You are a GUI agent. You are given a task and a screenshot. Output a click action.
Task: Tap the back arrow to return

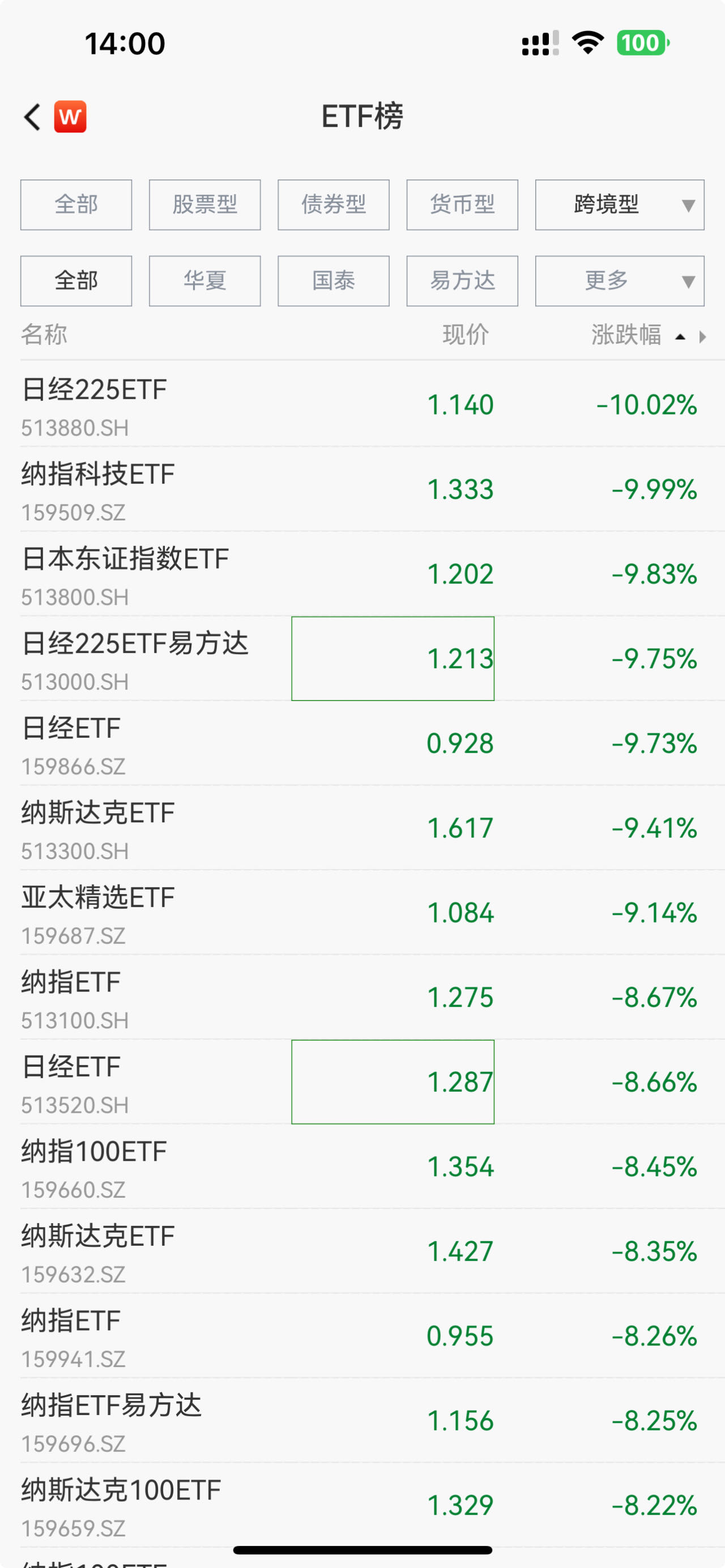tap(32, 116)
